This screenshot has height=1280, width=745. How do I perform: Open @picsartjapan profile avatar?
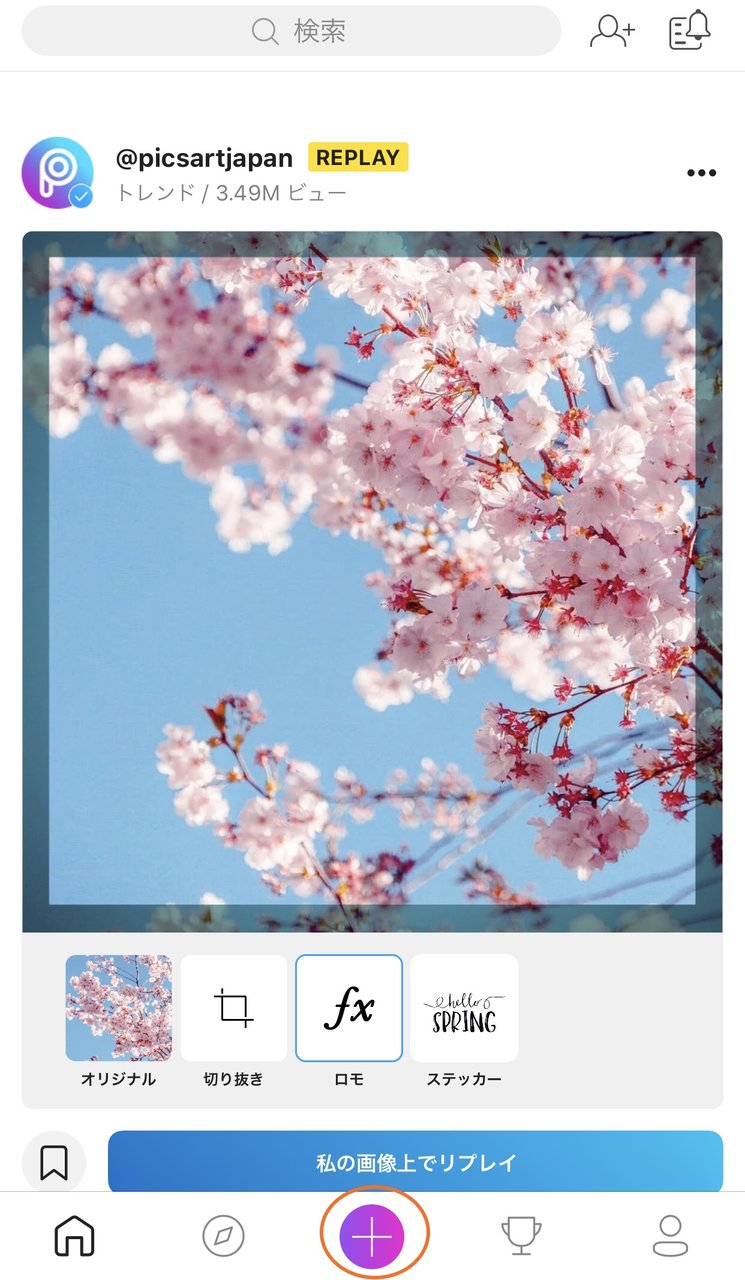coord(57,173)
